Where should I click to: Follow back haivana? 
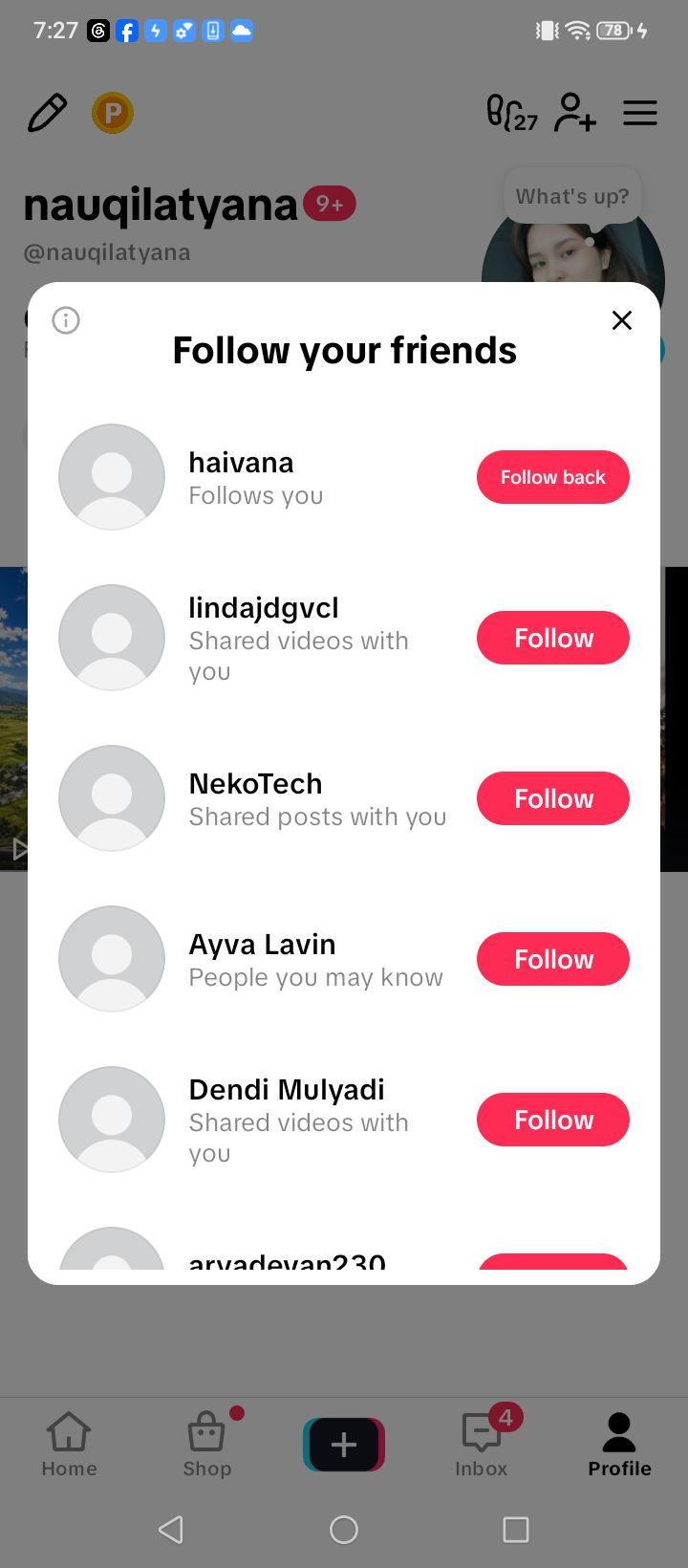[553, 477]
